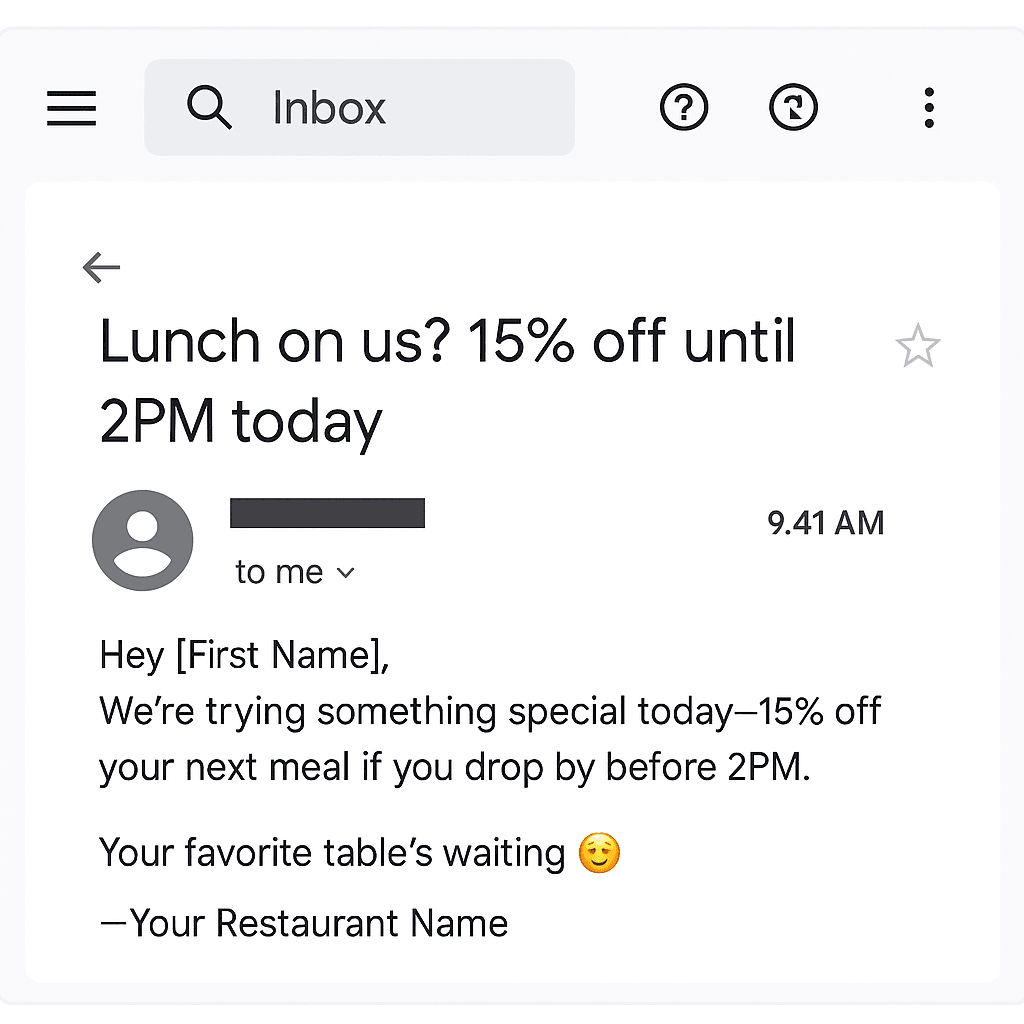This screenshot has width=1024, height=1024.
Task: Tap the circular icon beside the help icon
Action: (x=793, y=107)
